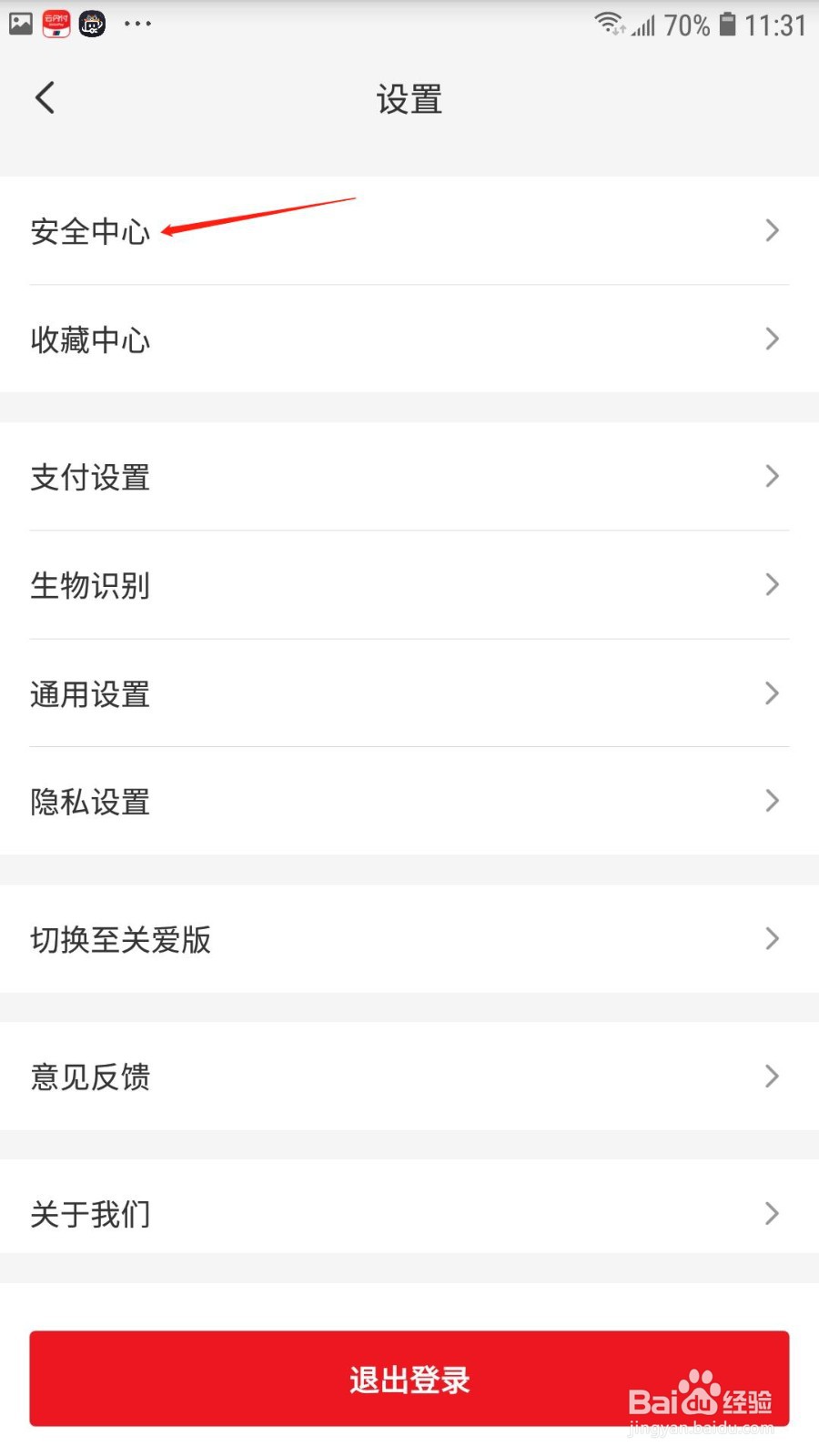Image resolution: width=819 pixels, height=1456 pixels.
Task: Expand 关于我们 via its chevron
Action: click(773, 1213)
